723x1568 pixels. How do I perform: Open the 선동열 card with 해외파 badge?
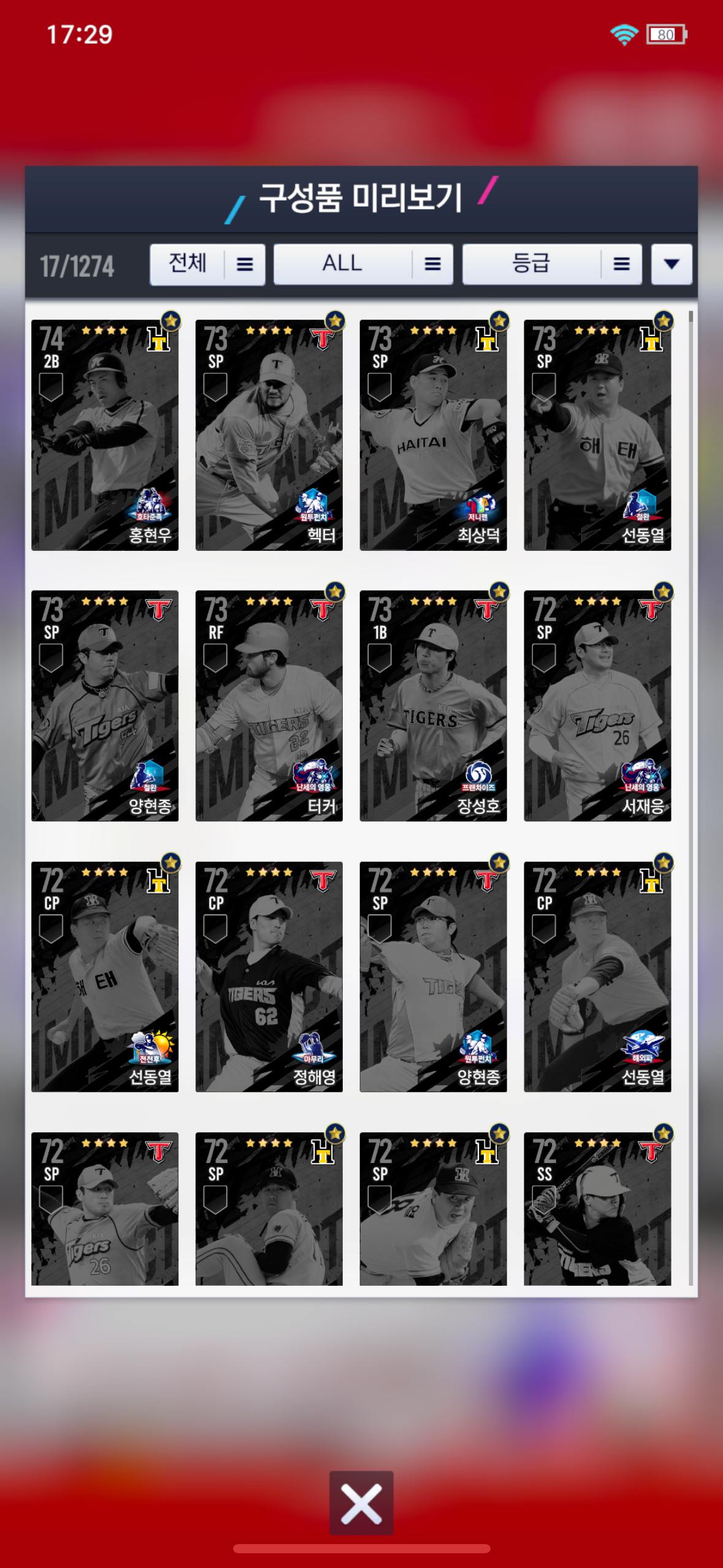[x=598, y=977]
